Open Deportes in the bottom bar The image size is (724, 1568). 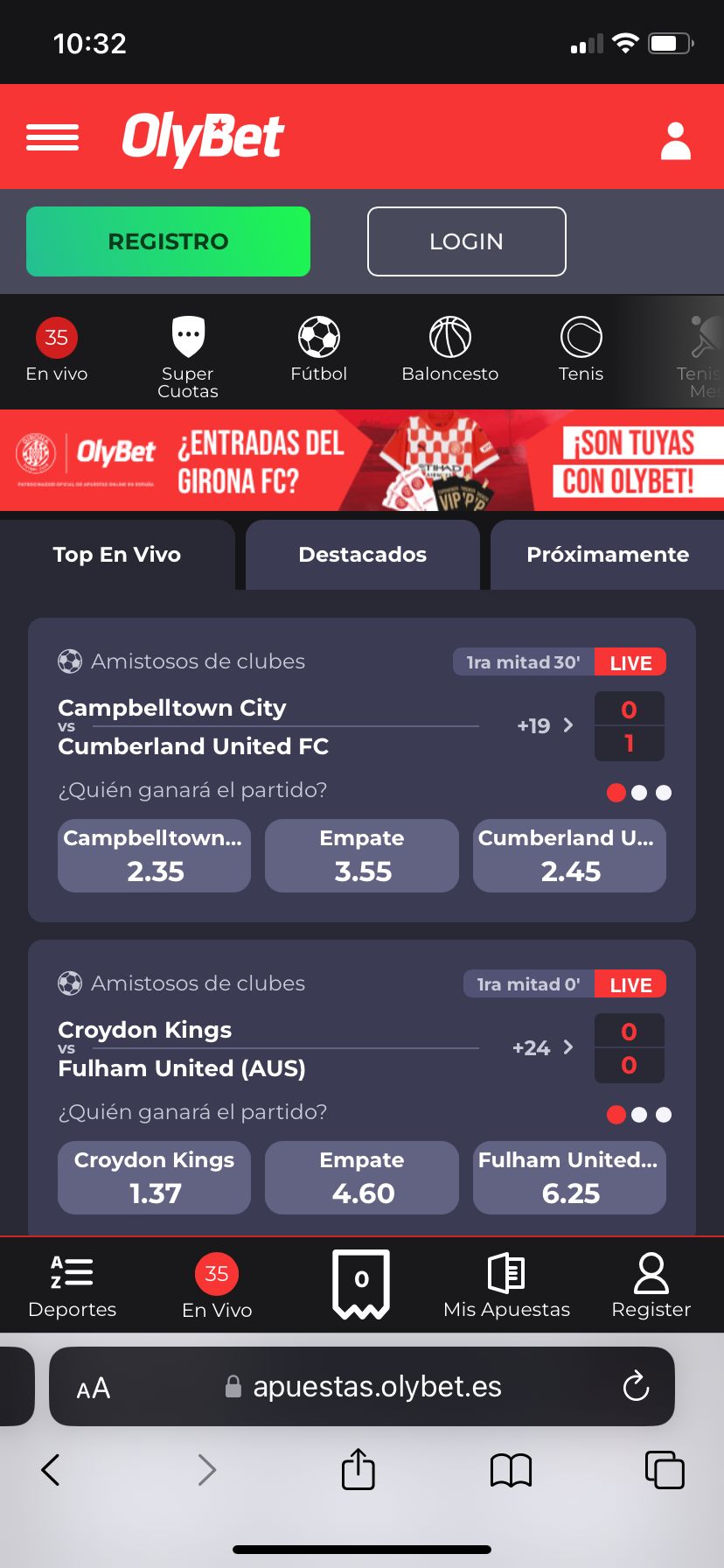pyautogui.click(x=72, y=1285)
